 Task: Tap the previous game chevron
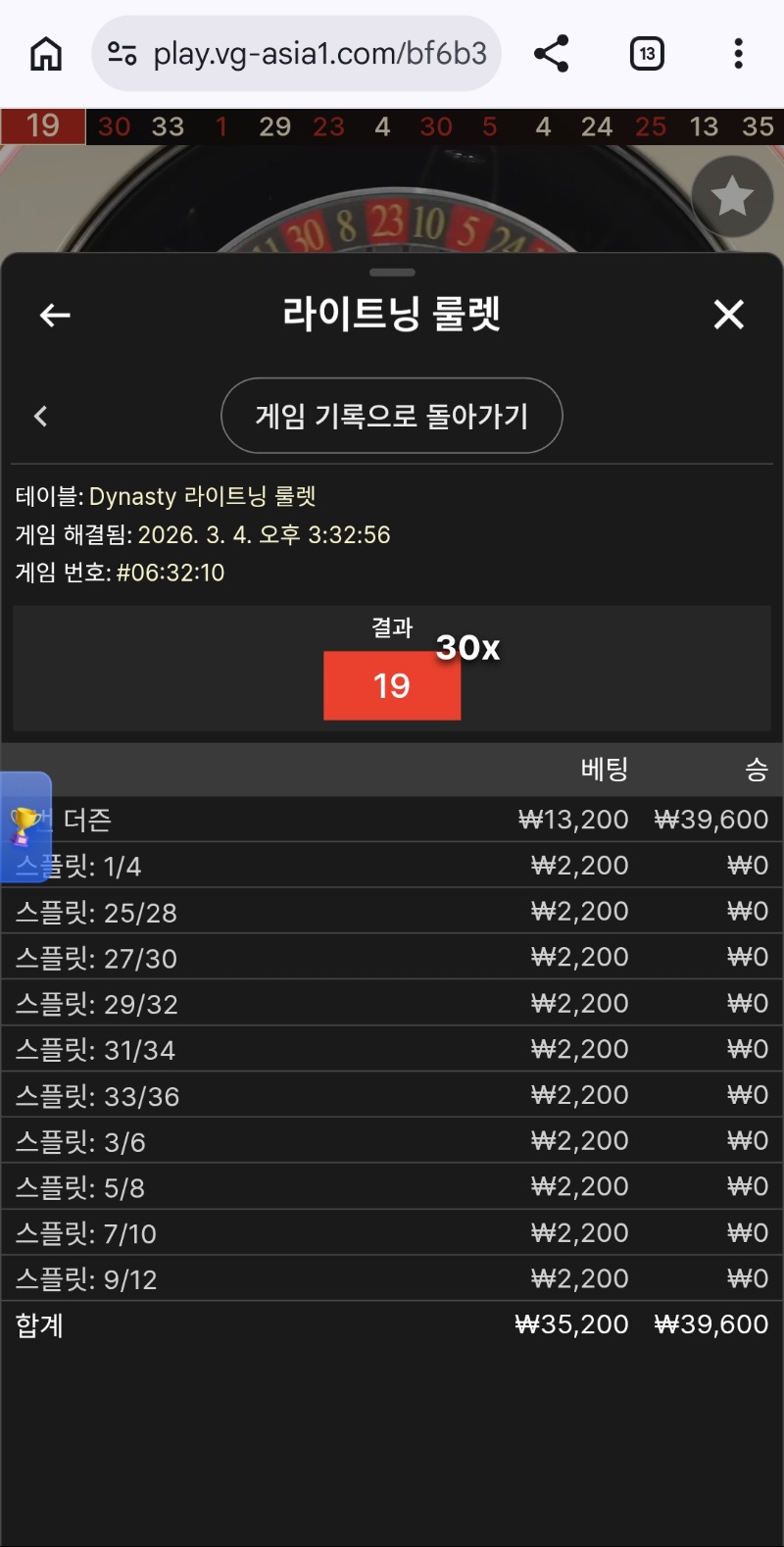tap(40, 416)
